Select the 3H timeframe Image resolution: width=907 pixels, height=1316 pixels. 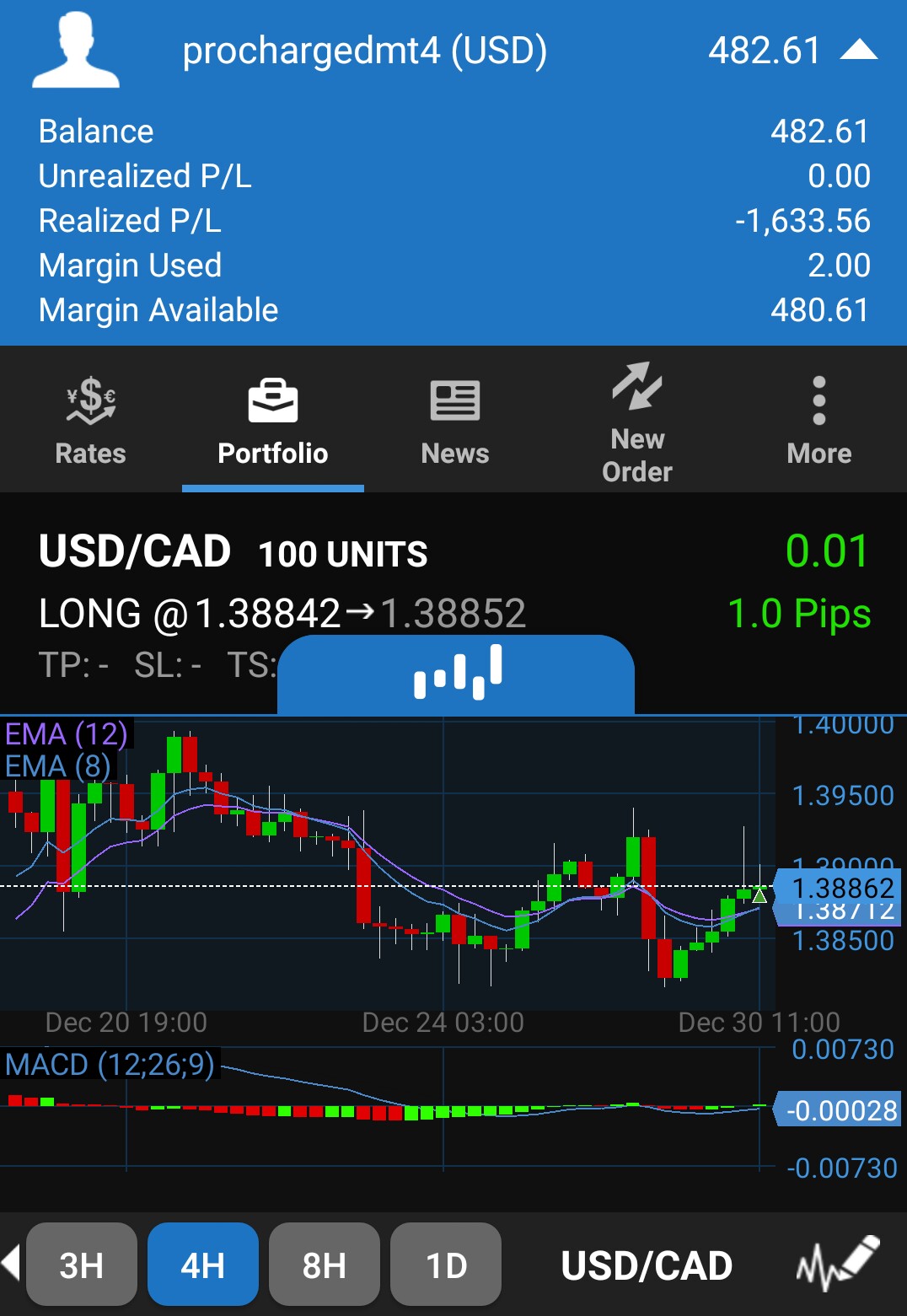(82, 1264)
